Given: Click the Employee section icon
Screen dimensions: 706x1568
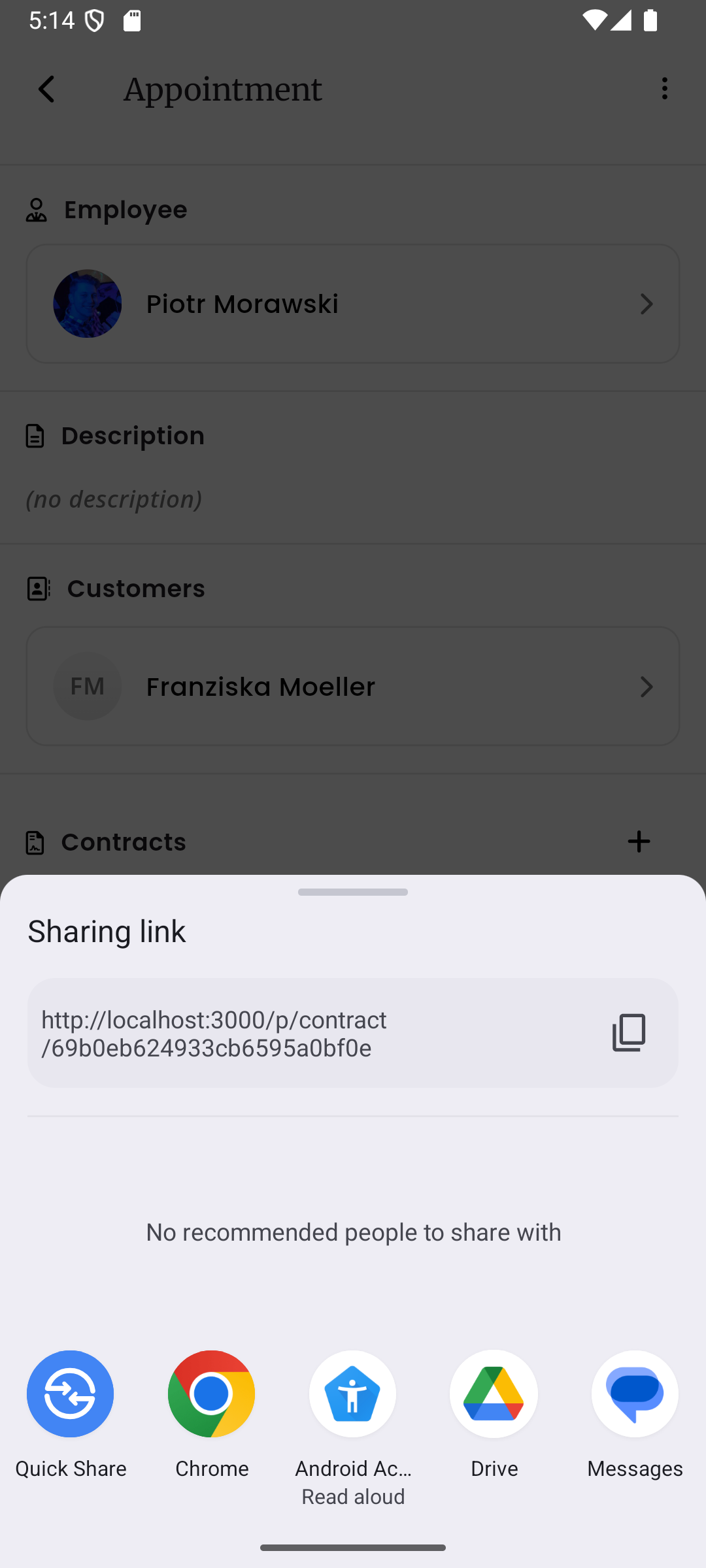Looking at the screenshot, I should [35, 209].
